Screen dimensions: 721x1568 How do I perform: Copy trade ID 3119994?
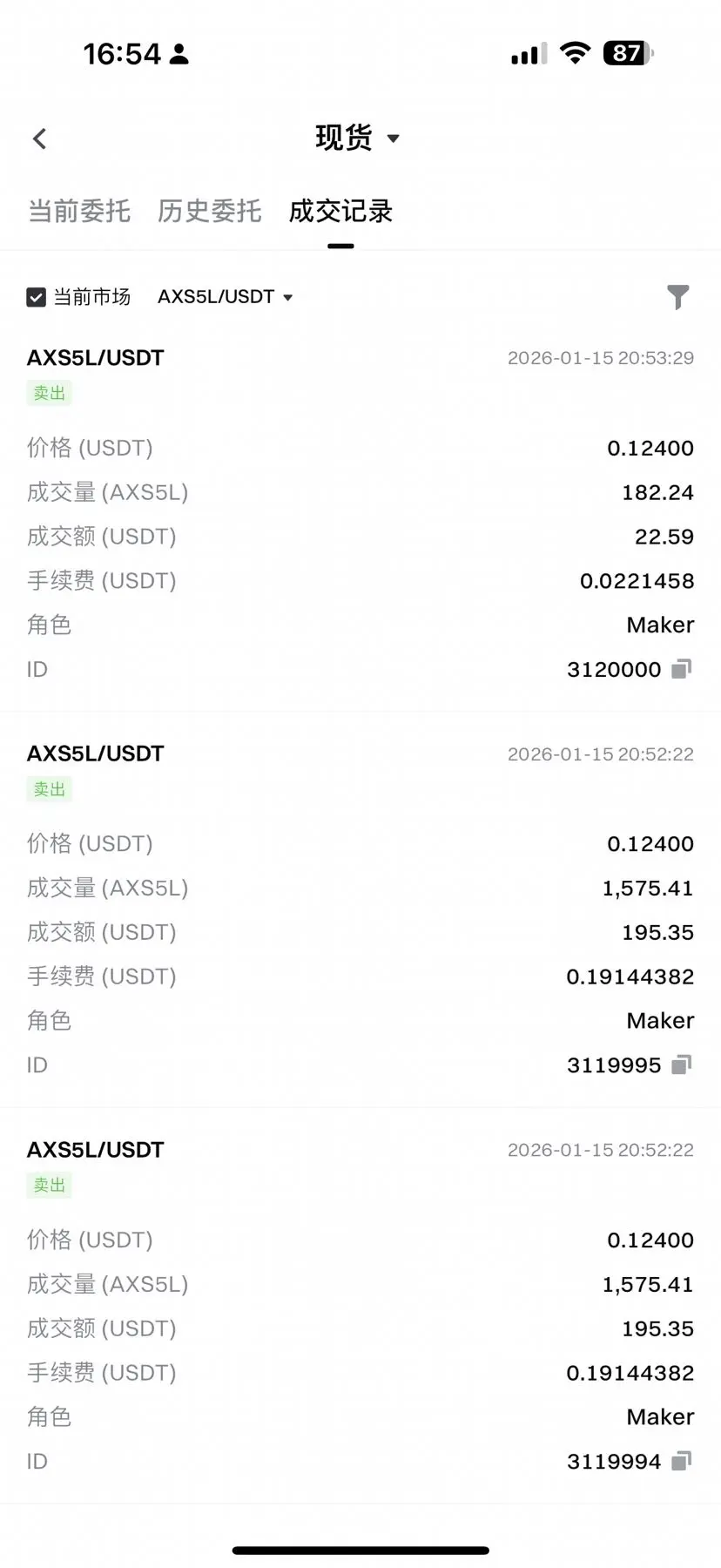click(x=681, y=1461)
